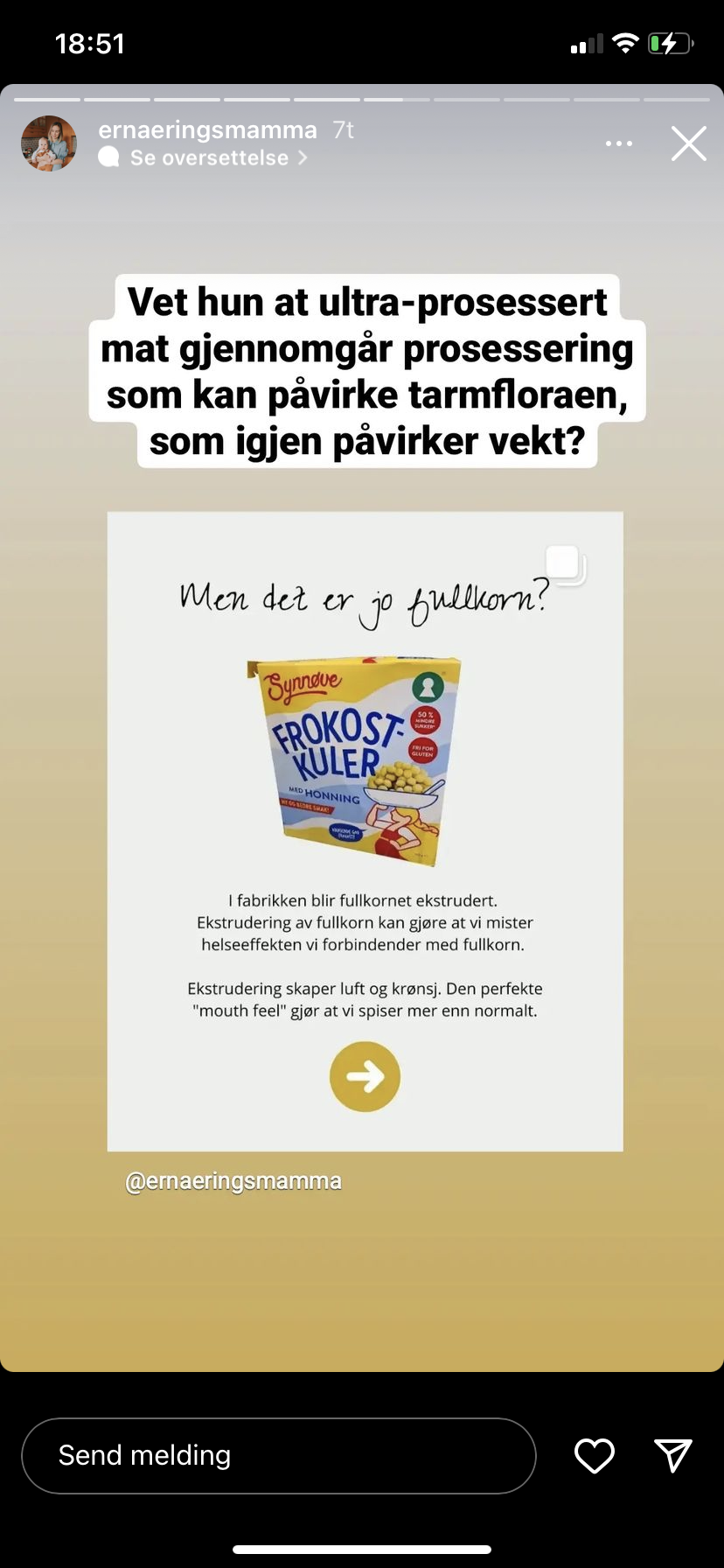The width and height of the screenshot is (724, 1568).
Task: Open the story's three-dot options menu
Action: pyautogui.click(x=619, y=143)
